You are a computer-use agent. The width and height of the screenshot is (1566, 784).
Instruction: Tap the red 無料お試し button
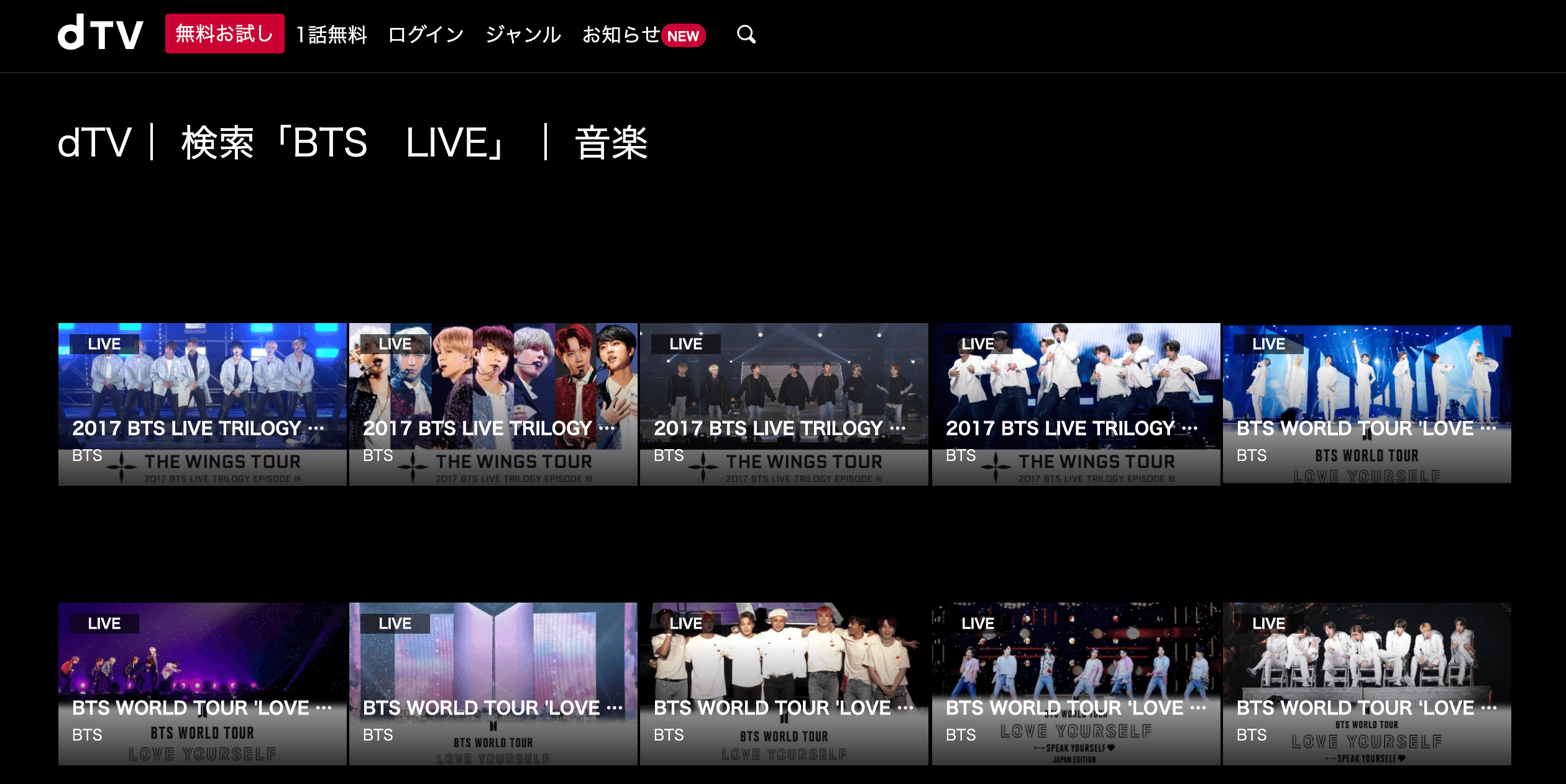click(224, 34)
